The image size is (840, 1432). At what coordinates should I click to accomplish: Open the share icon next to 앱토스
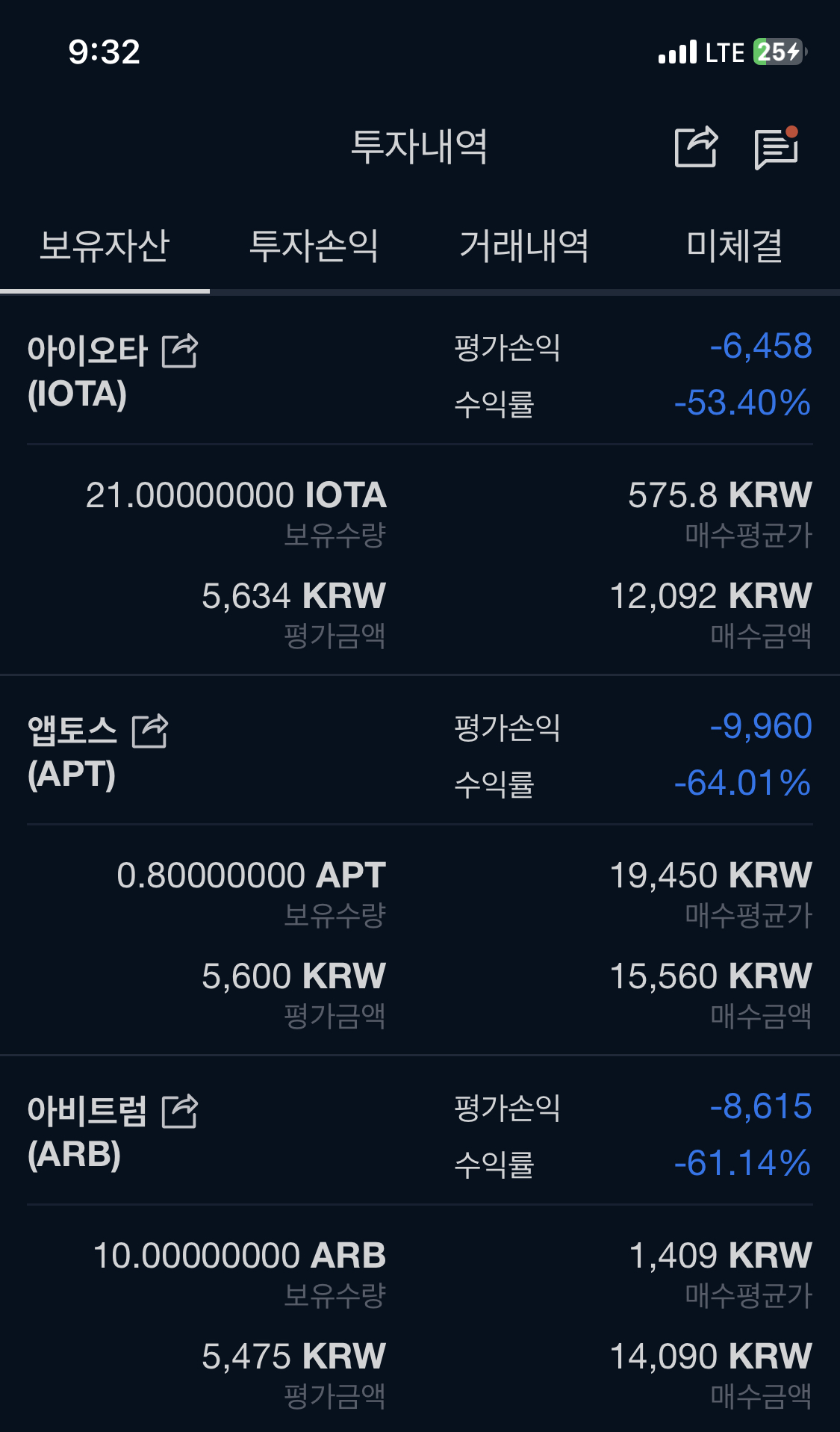150,731
